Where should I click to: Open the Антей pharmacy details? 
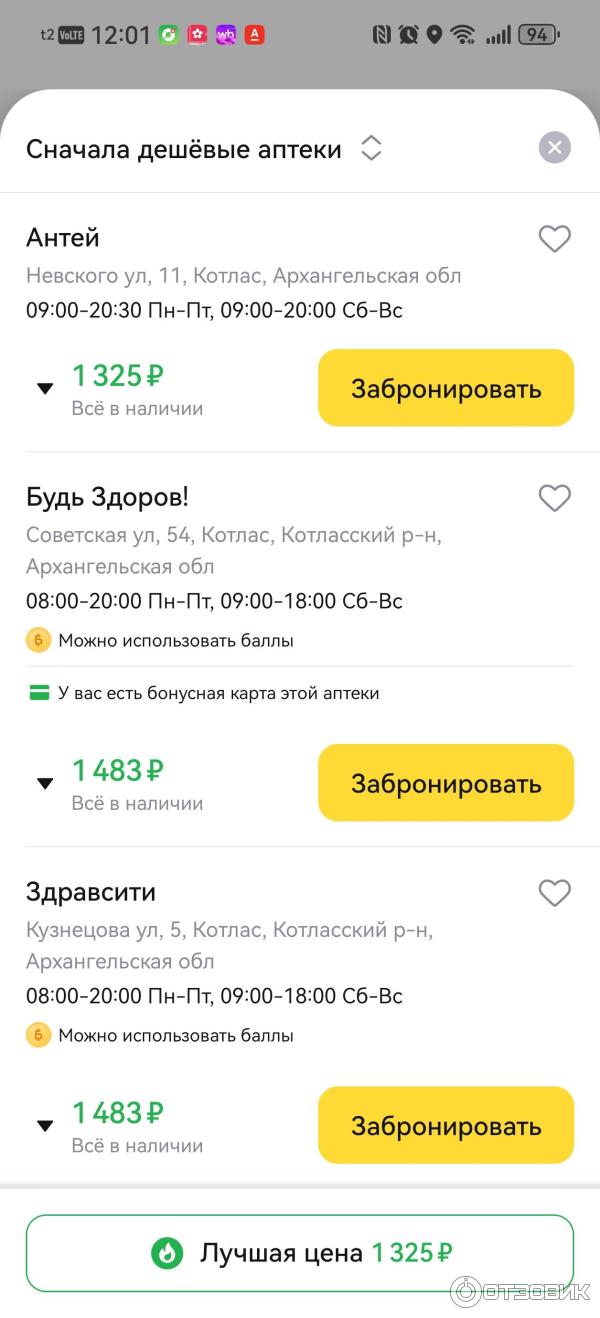[63, 238]
